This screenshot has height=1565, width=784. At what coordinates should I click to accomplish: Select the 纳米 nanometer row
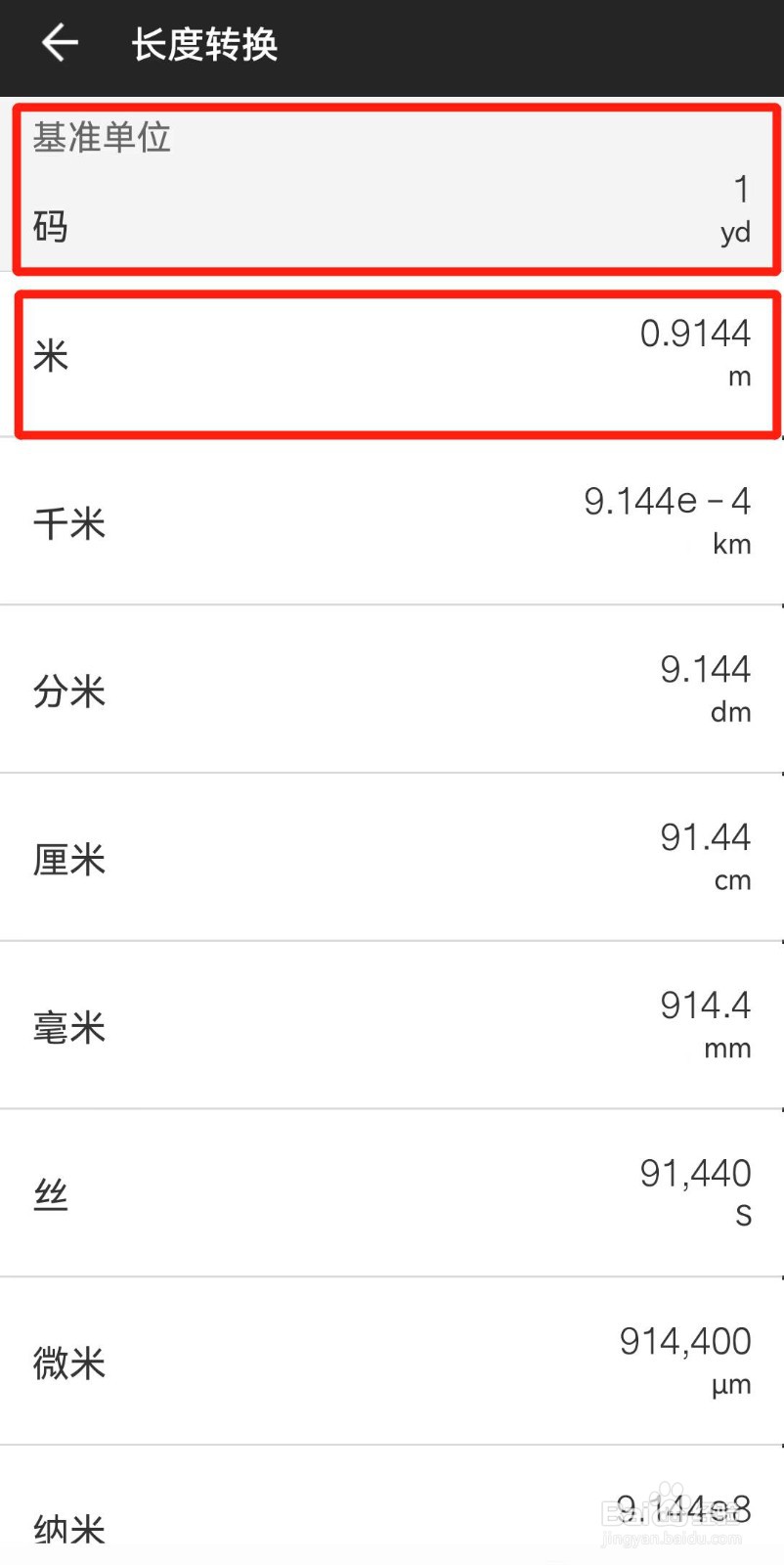pyautogui.click(x=391, y=1521)
